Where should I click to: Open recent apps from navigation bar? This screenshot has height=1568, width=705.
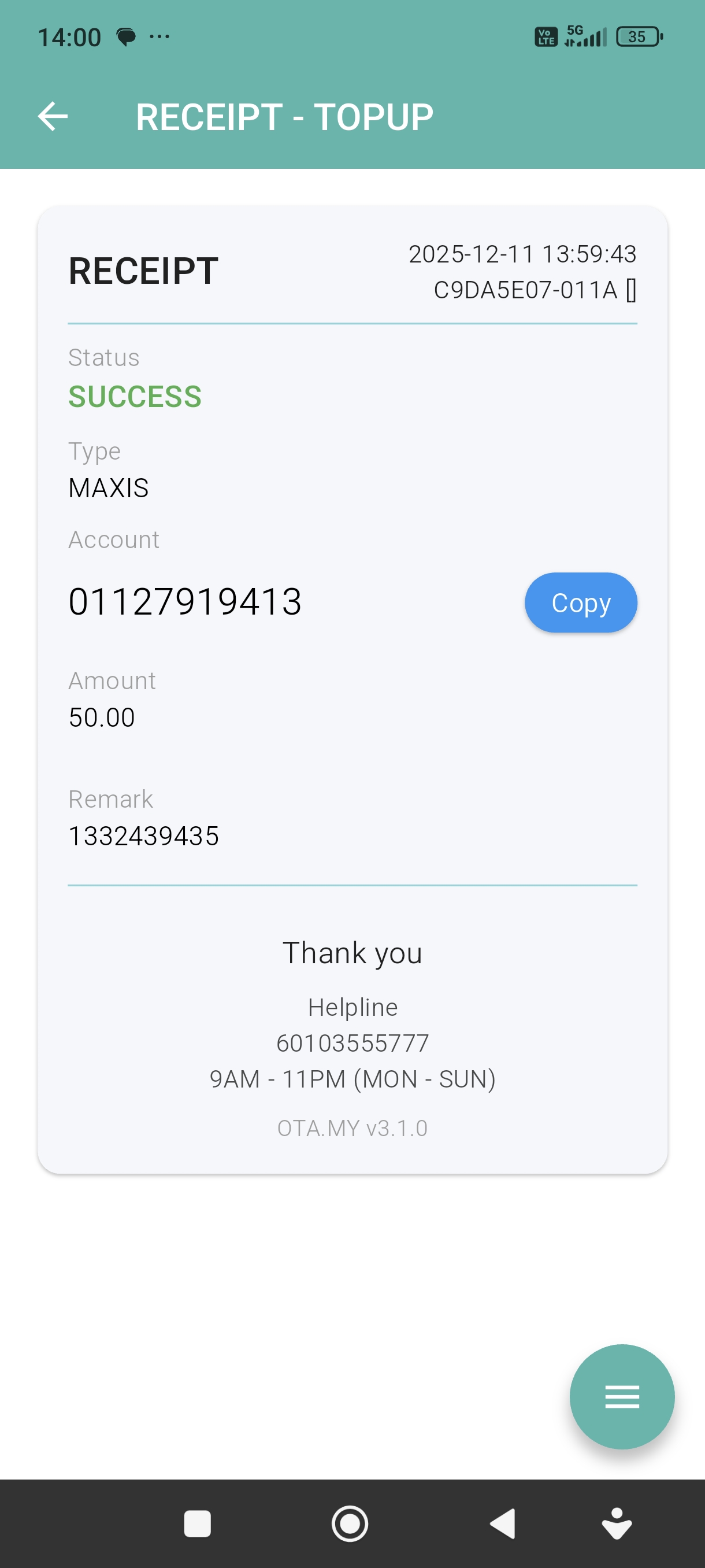[x=197, y=1523]
